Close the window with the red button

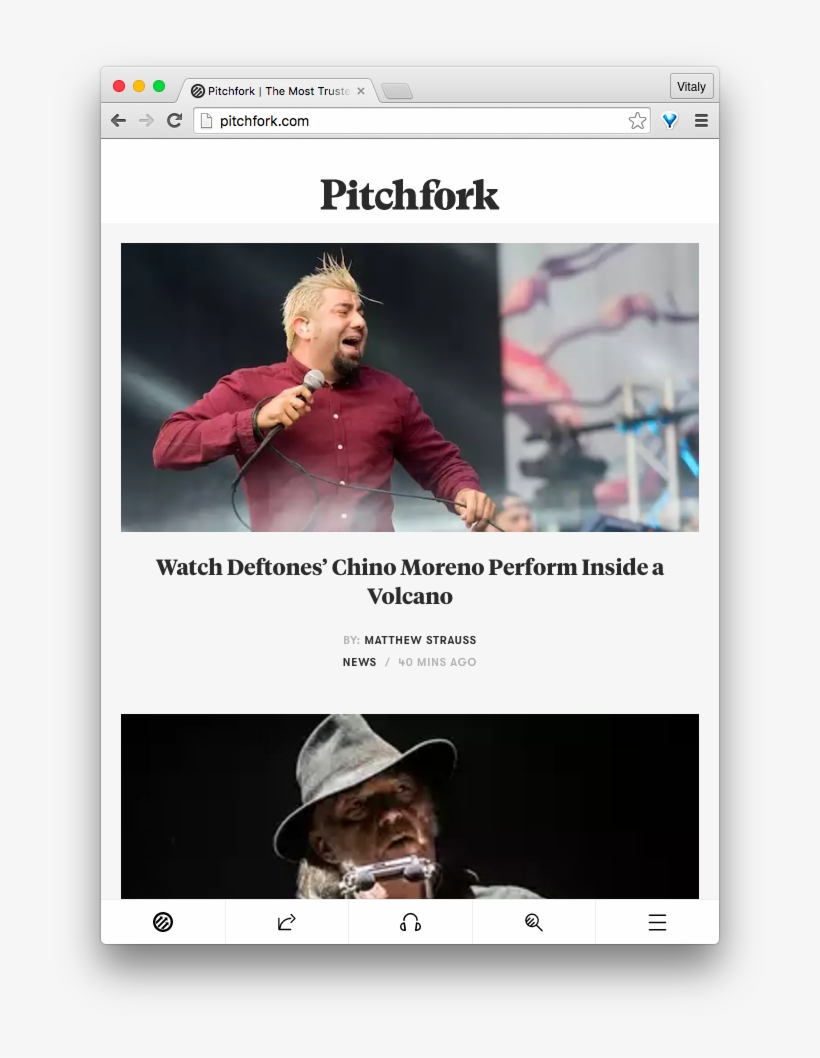pos(119,86)
